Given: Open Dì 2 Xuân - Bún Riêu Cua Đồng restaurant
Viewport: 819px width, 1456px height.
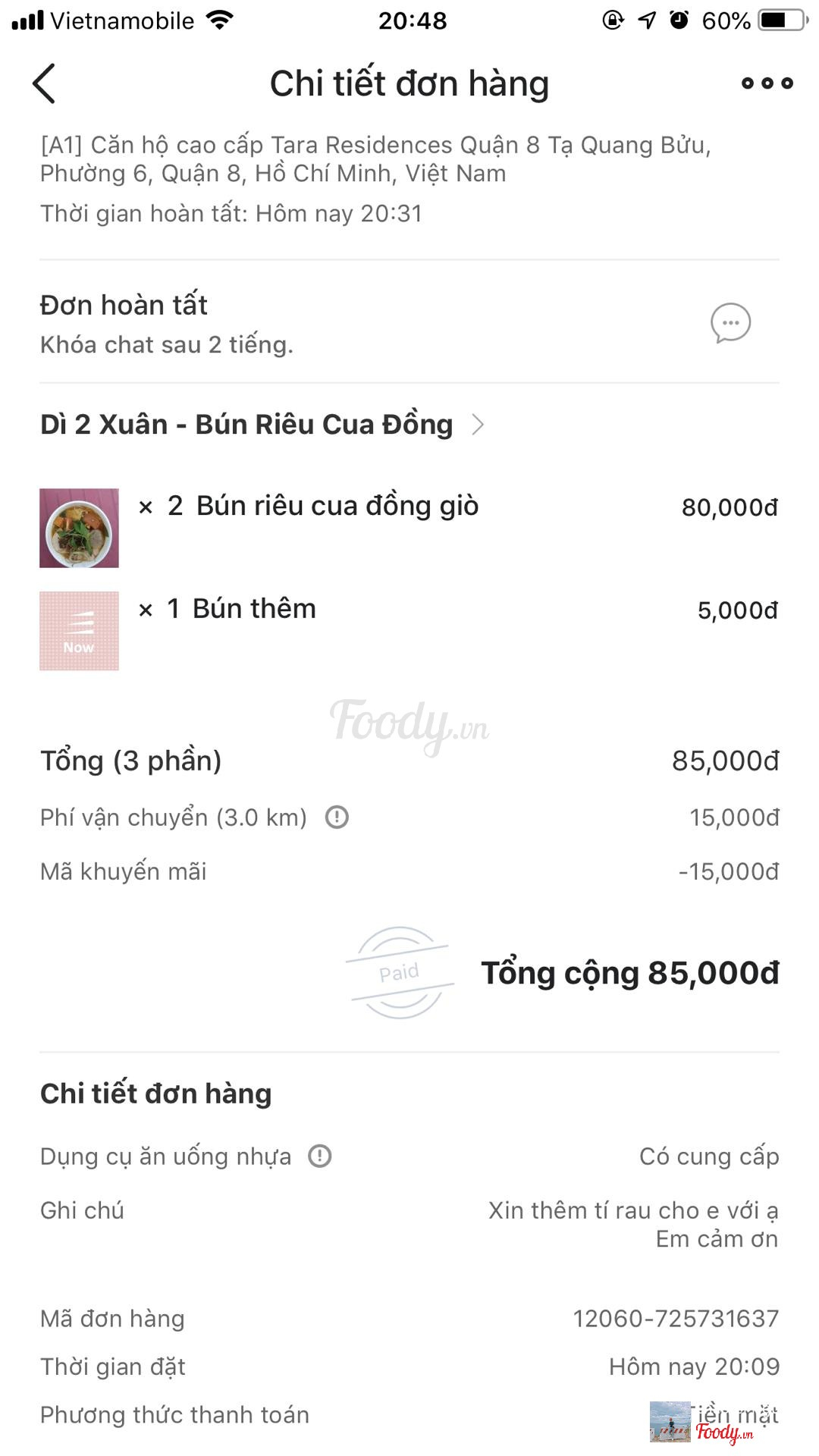Looking at the screenshot, I should [x=262, y=425].
